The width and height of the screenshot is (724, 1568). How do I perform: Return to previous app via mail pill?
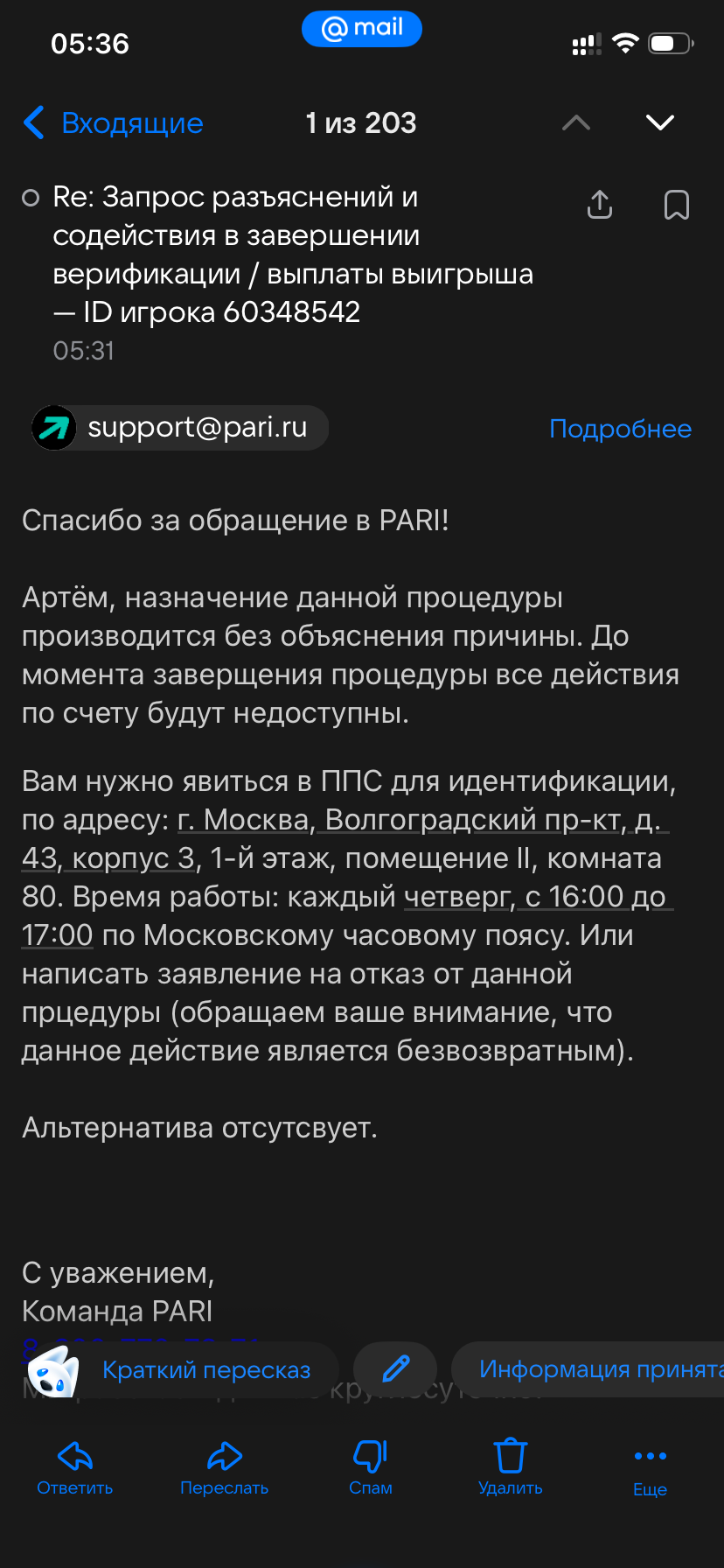(x=362, y=29)
